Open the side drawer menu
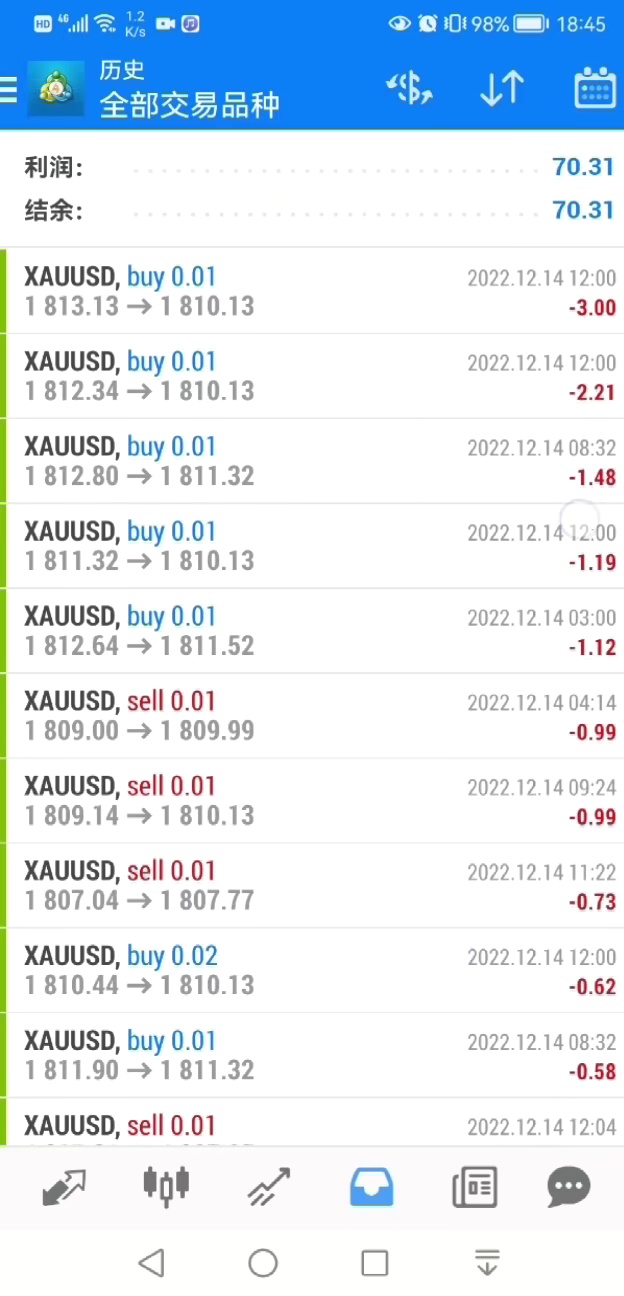624x1296 pixels. (x=10, y=90)
